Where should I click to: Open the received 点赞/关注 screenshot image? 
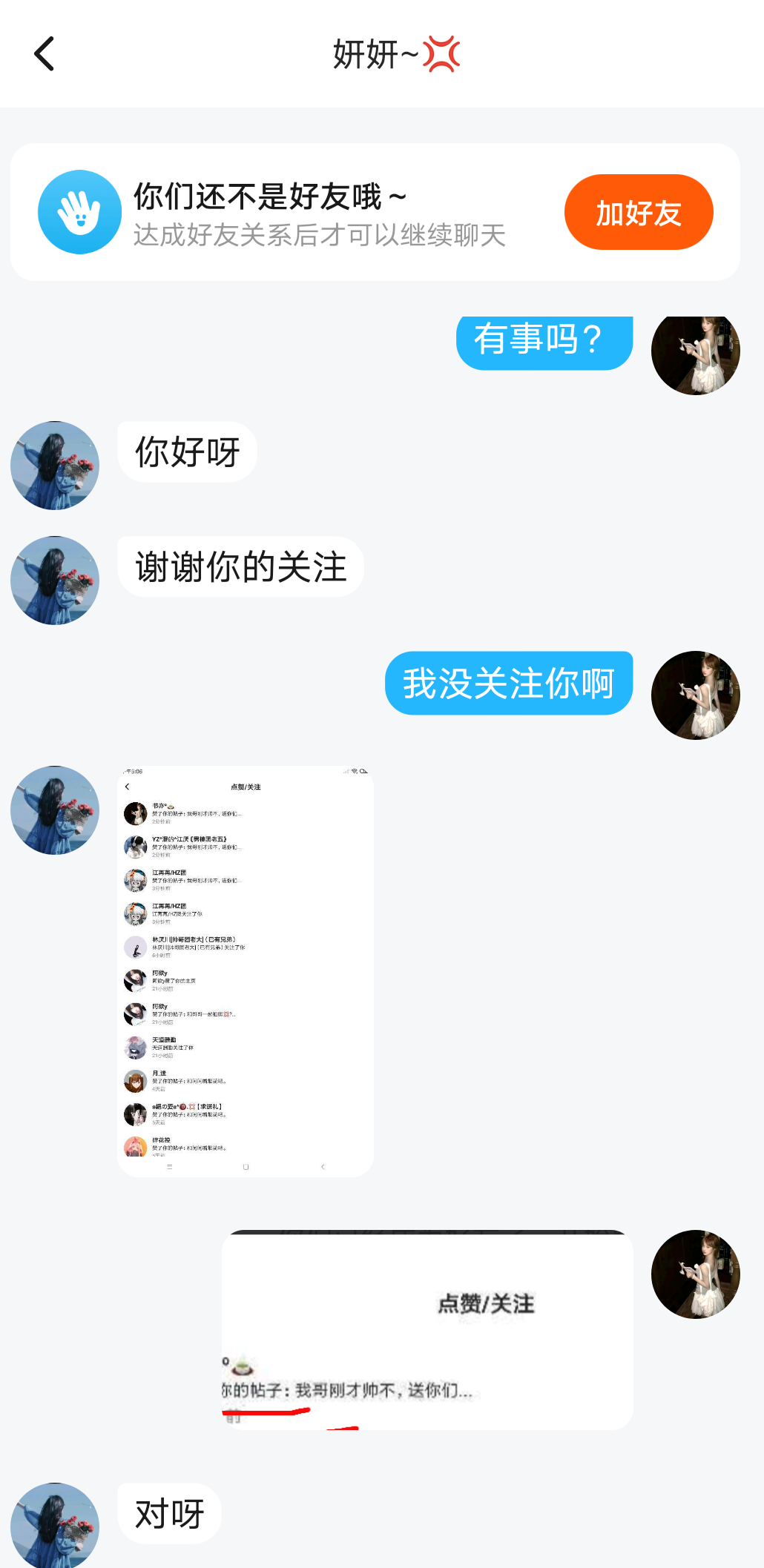click(x=246, y=970)
